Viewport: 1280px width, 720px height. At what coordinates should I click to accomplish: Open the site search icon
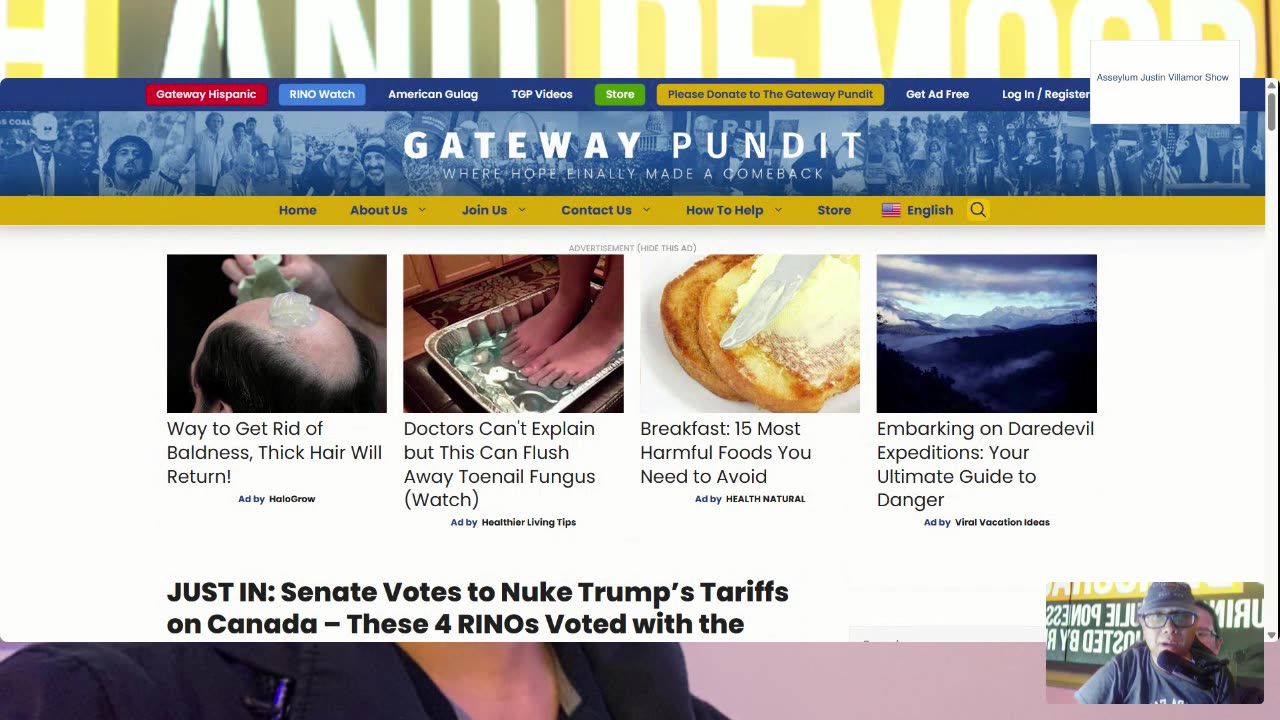(x=978, y=210)
